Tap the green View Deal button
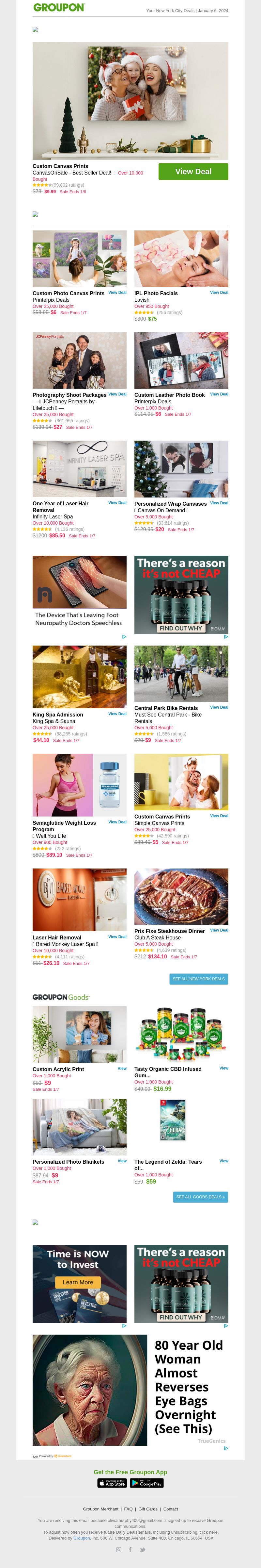The image size is (261, 1568). (193, 172)
